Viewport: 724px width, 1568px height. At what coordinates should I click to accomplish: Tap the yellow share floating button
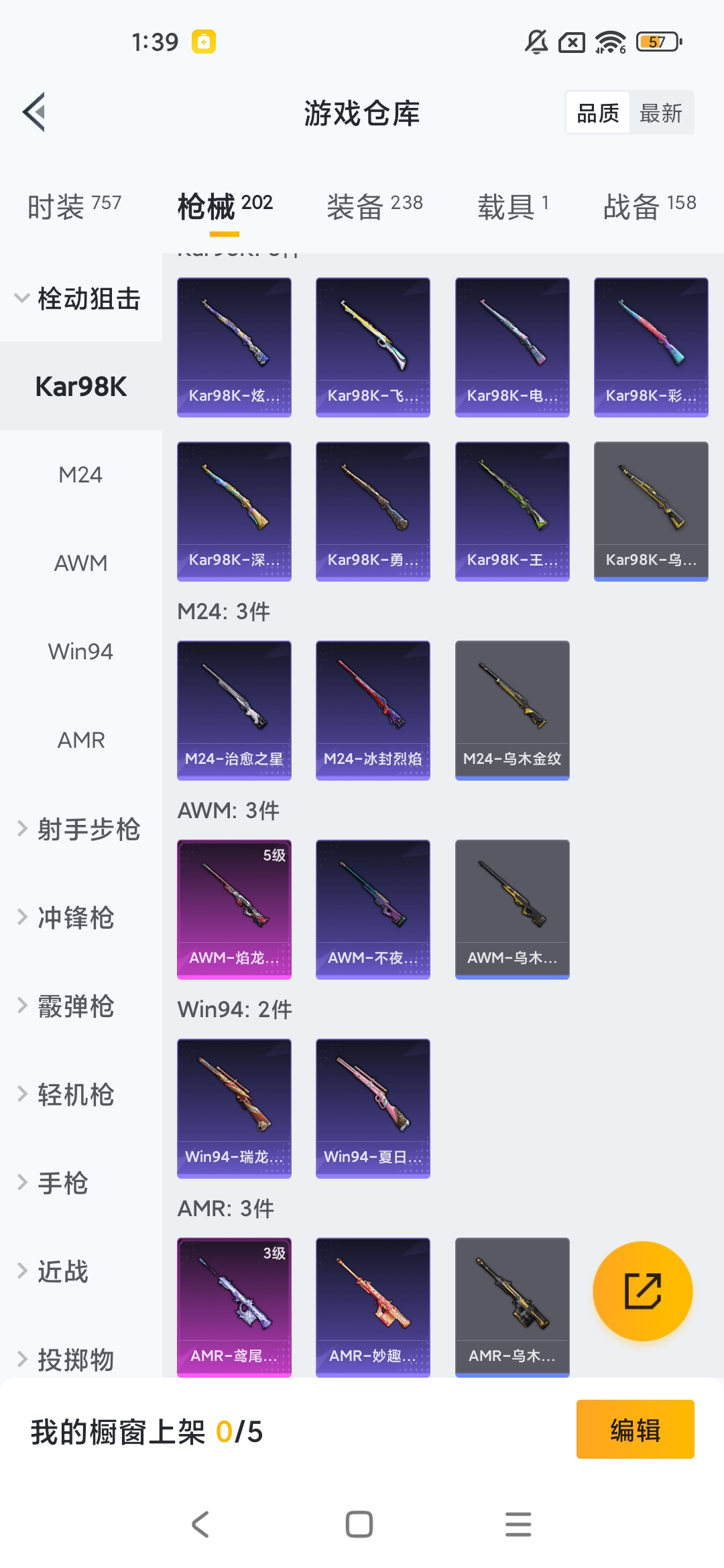[x=642, y=1291]
